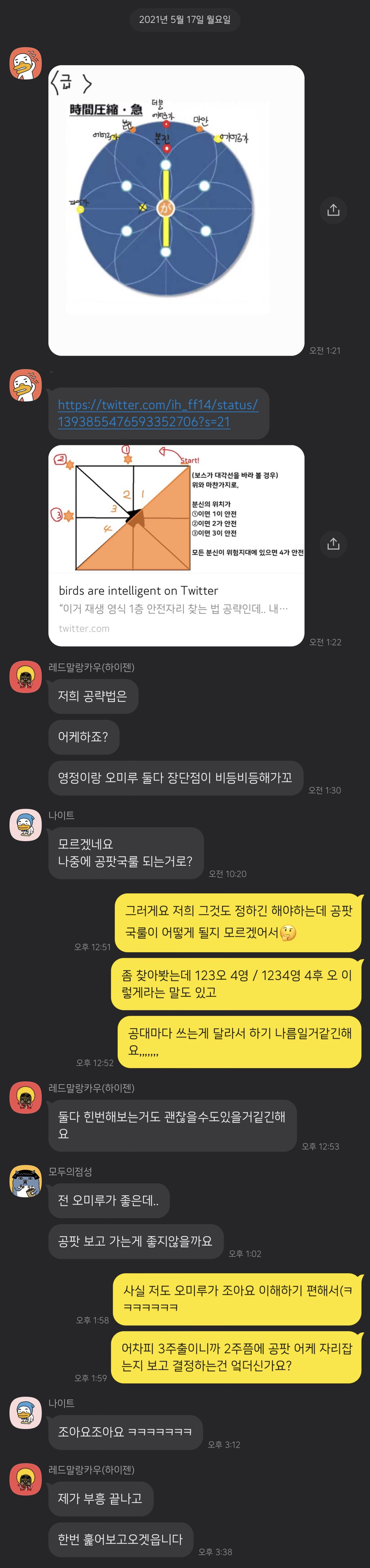The height and width of the screenshot is (1568, 370).
Task: Open the diagram image in chat
Action: pos(176,210)
